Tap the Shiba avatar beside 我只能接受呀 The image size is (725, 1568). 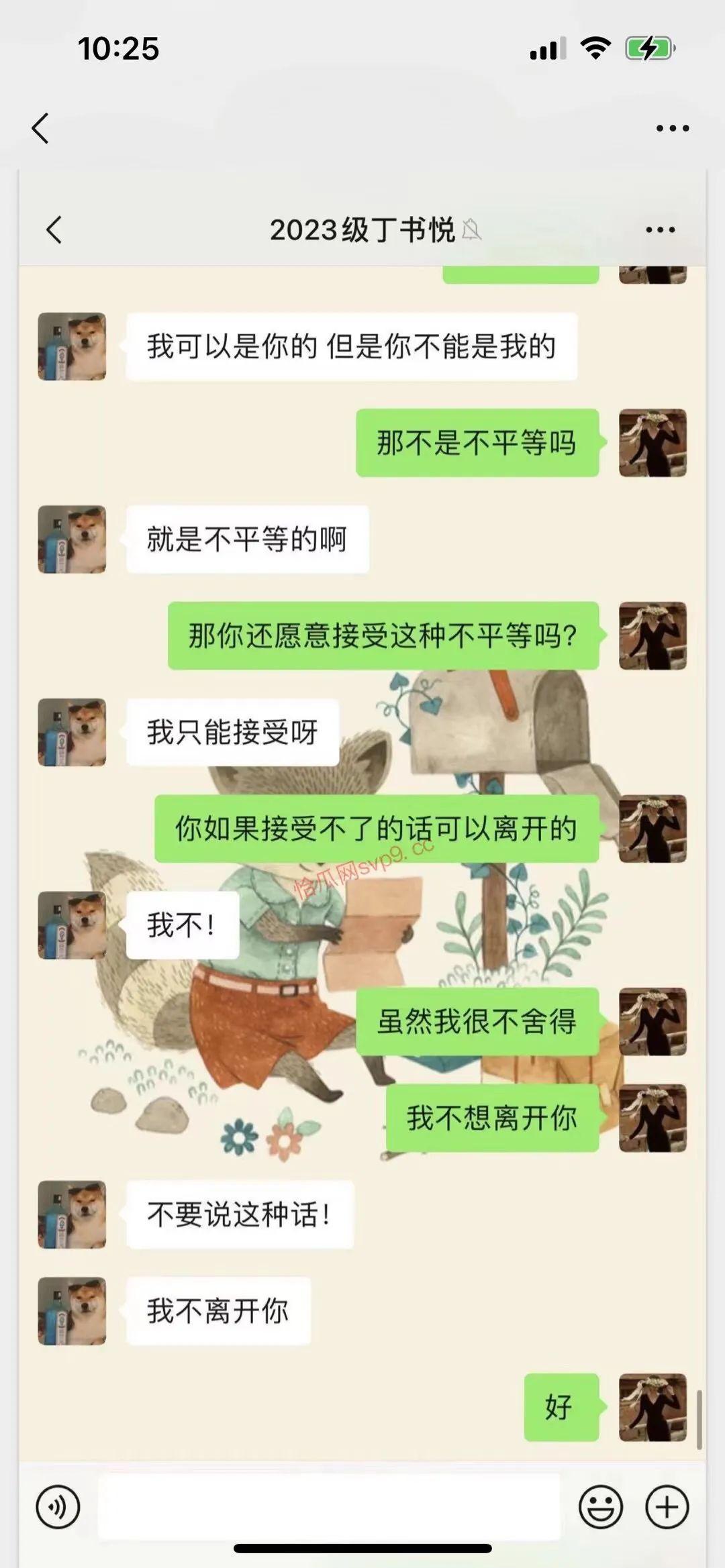click(x=72, y=732)
